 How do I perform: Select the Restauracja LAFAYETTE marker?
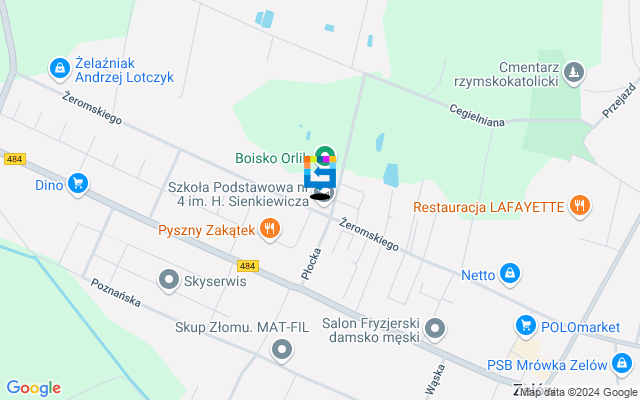tap(579, 207)
